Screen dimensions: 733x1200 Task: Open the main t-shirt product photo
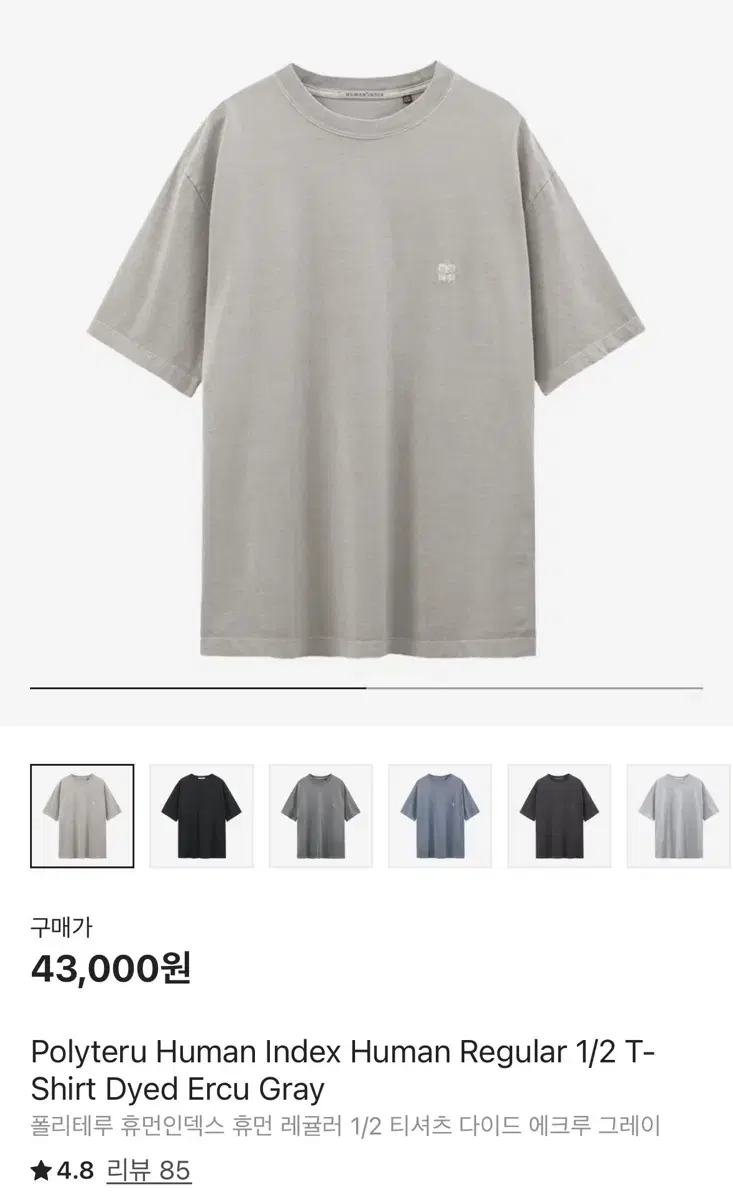[x=366, y=360]
